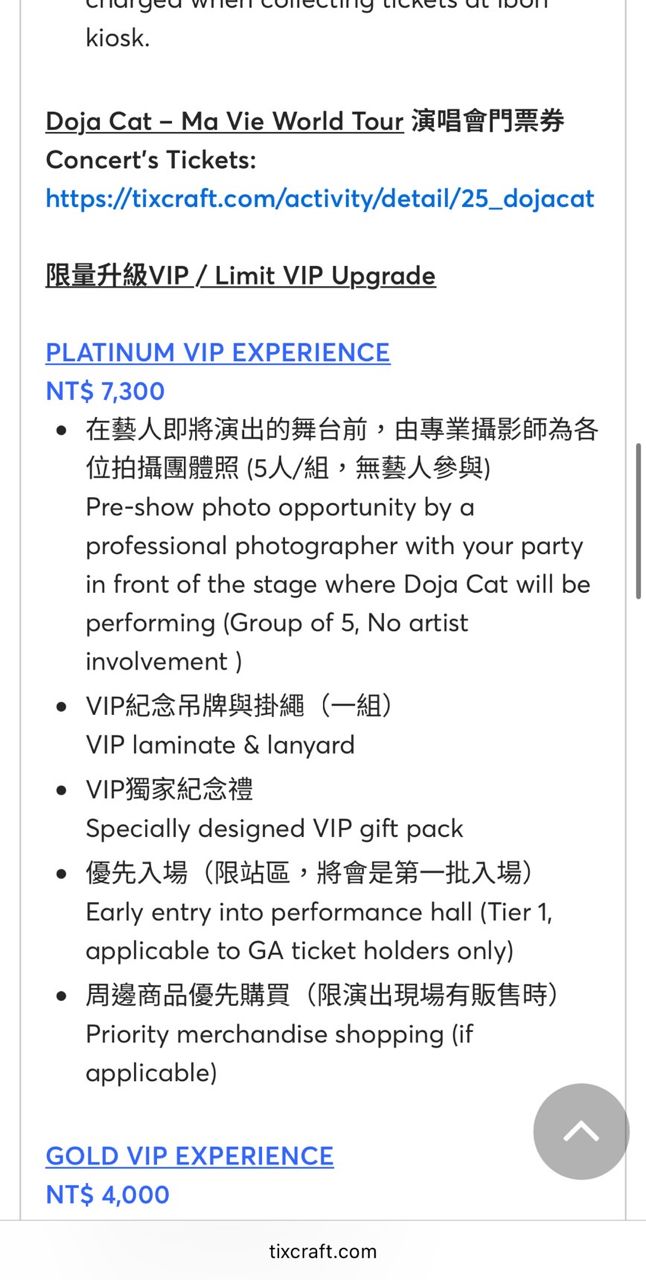This screenshot has width=646, height=1280.
Task: Open the PLATINUM VIP EXPERIENCE link
Action: coord(218,352)
